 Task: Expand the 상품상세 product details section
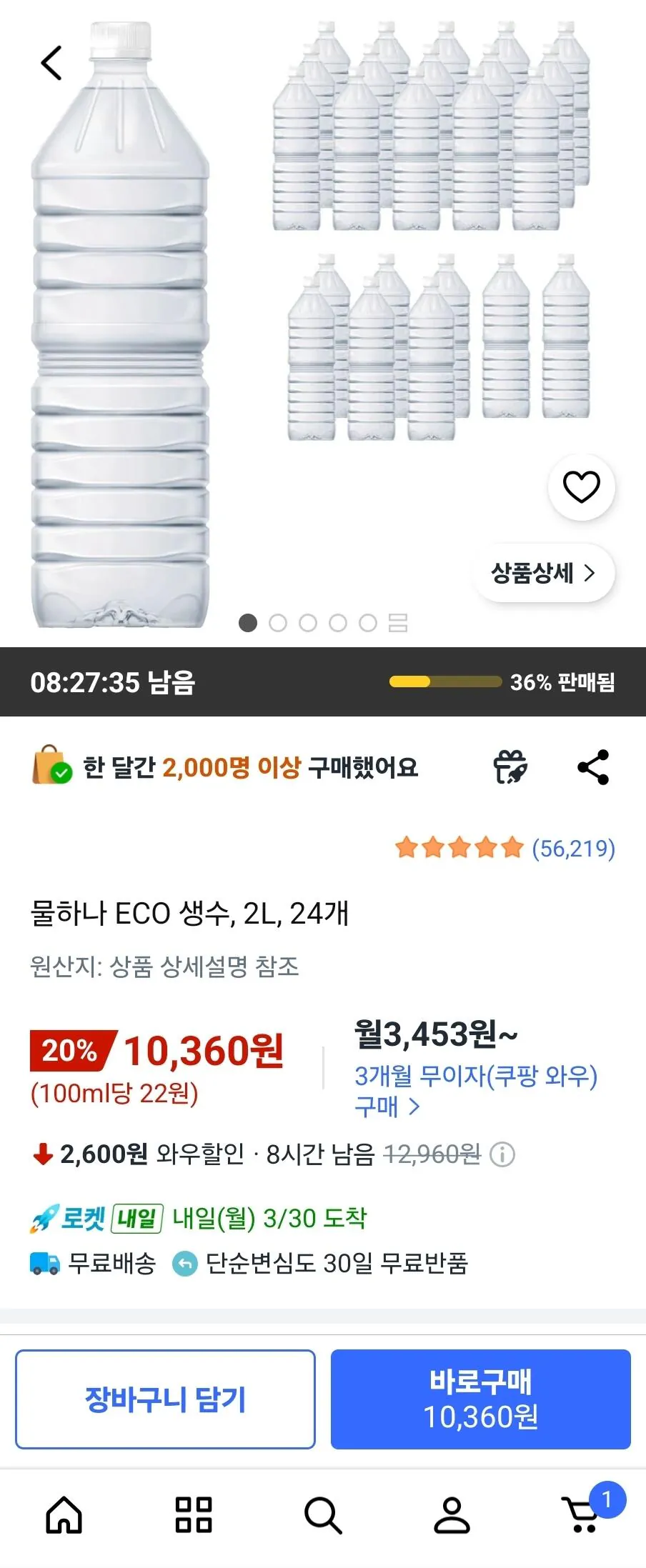click(x=545, y=573)
